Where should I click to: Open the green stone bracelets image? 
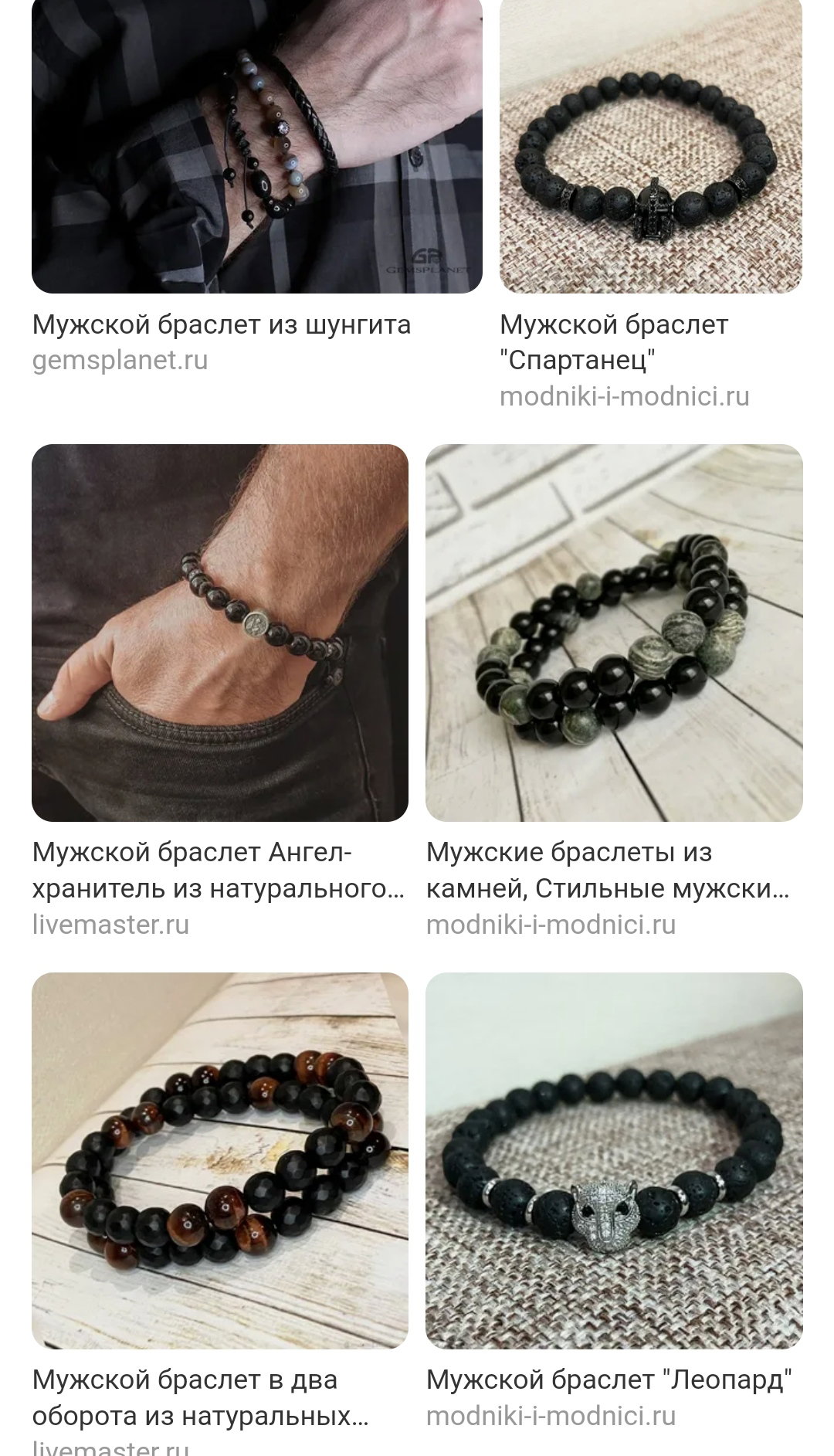pos(614,633)
